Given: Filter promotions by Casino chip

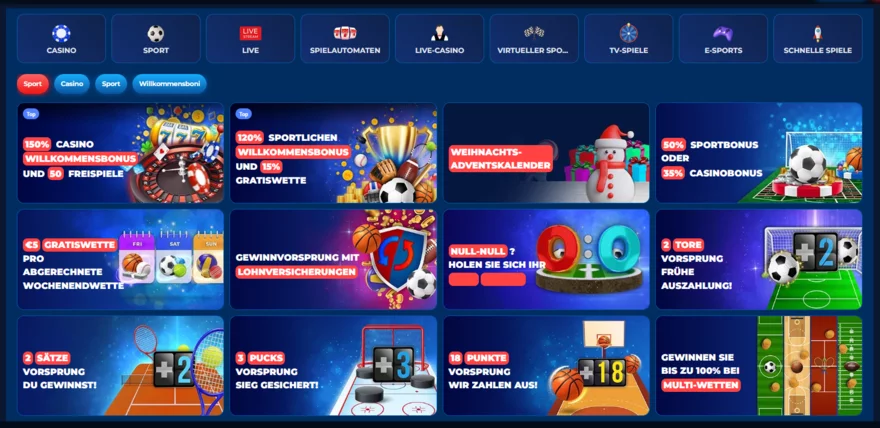Looking at the screenshot, I should [72, 84].
